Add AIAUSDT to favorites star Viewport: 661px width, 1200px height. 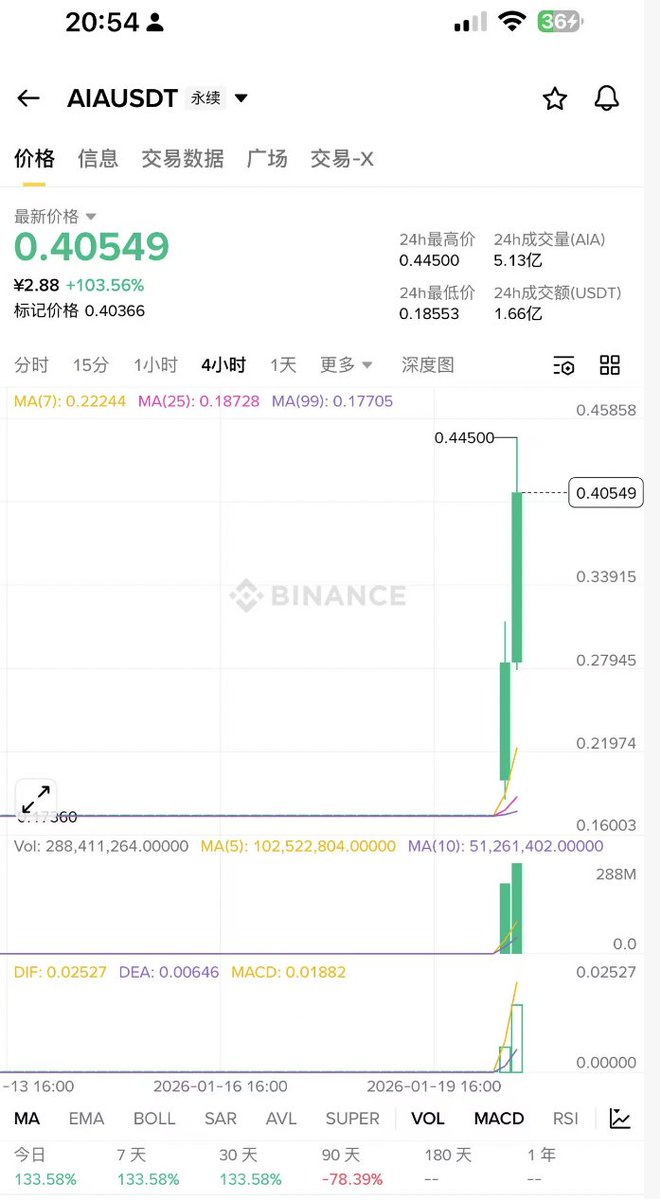click(554, 98)
